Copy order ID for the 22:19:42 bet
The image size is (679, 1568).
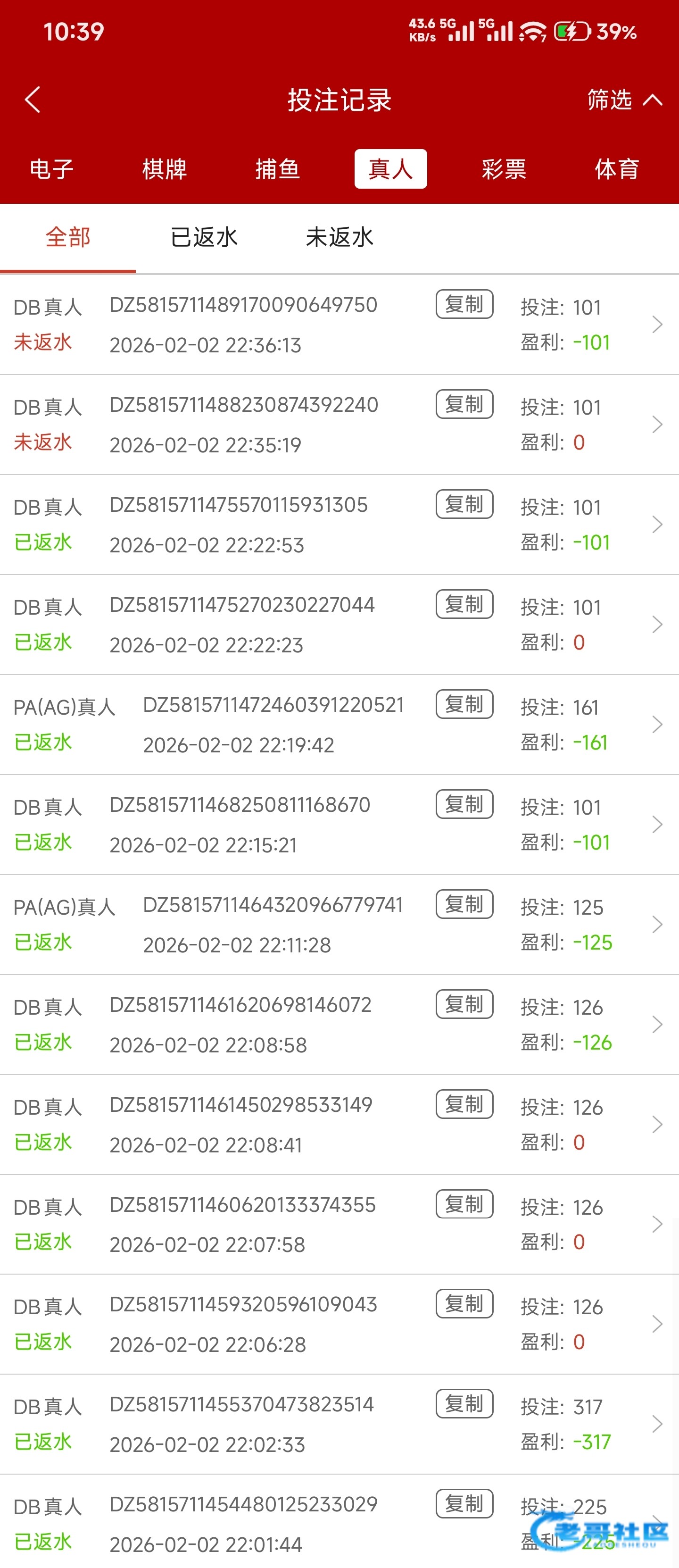(464, 704)
